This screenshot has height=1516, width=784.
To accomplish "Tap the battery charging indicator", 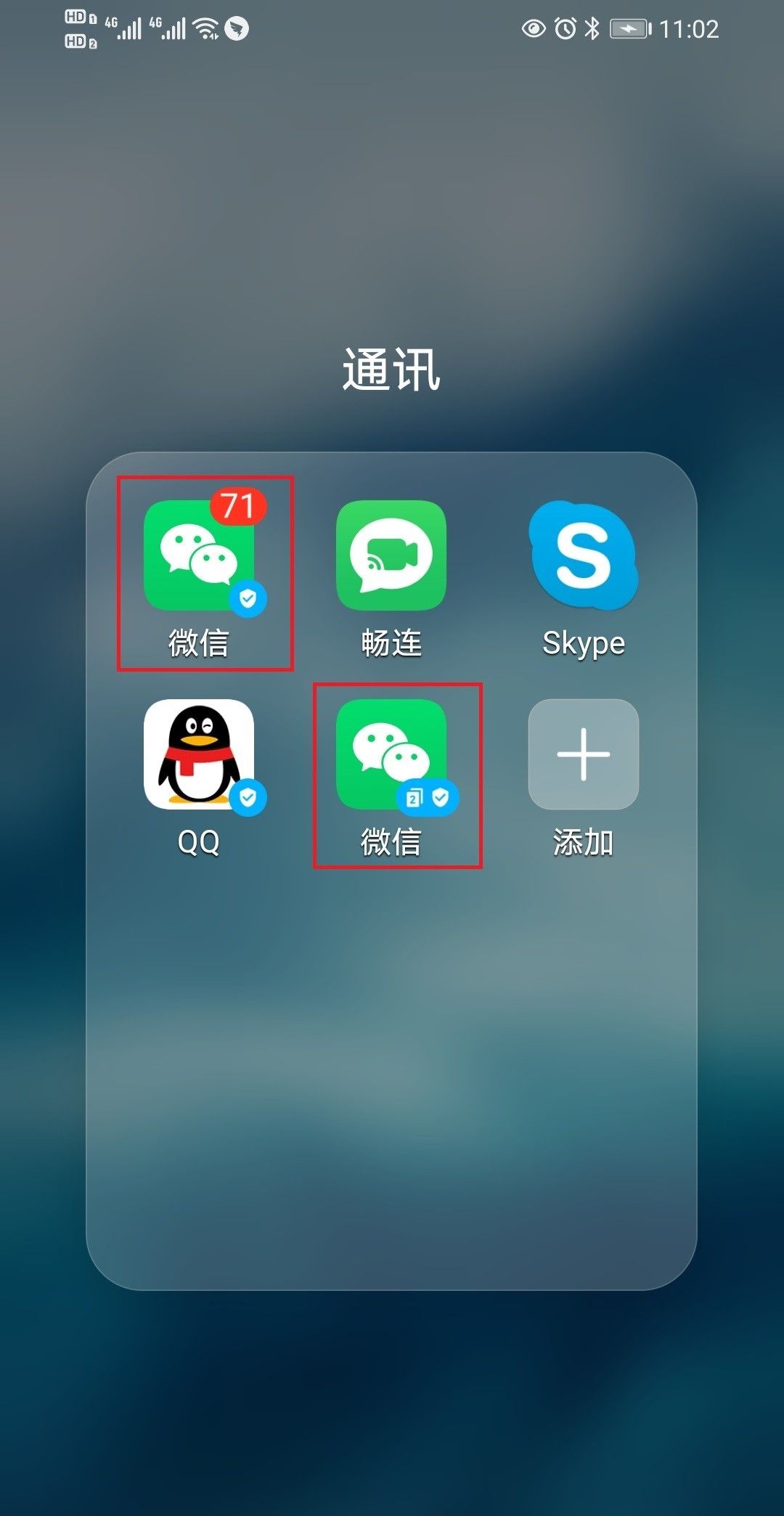I will point(629,29).
